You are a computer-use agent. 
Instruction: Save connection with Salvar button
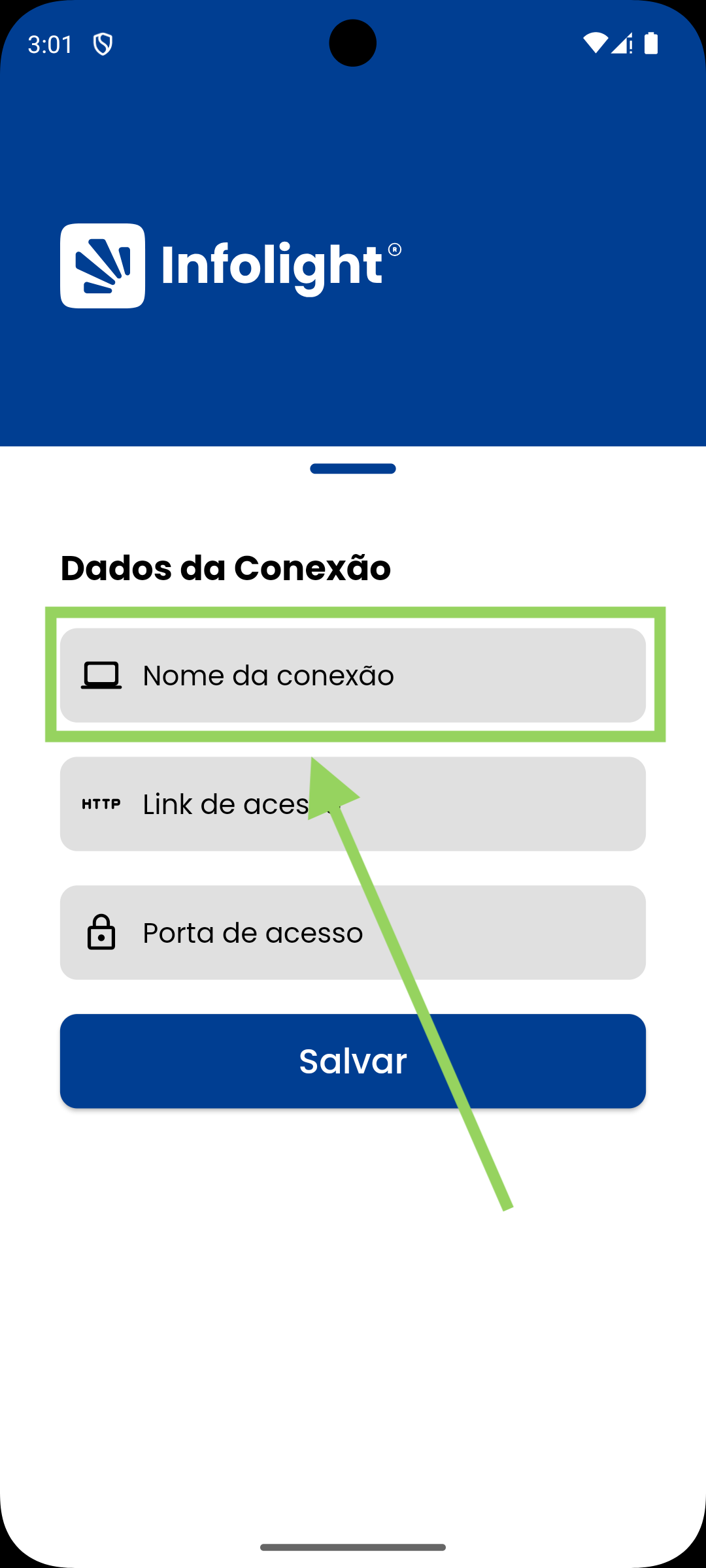[x=353, y=1061]
